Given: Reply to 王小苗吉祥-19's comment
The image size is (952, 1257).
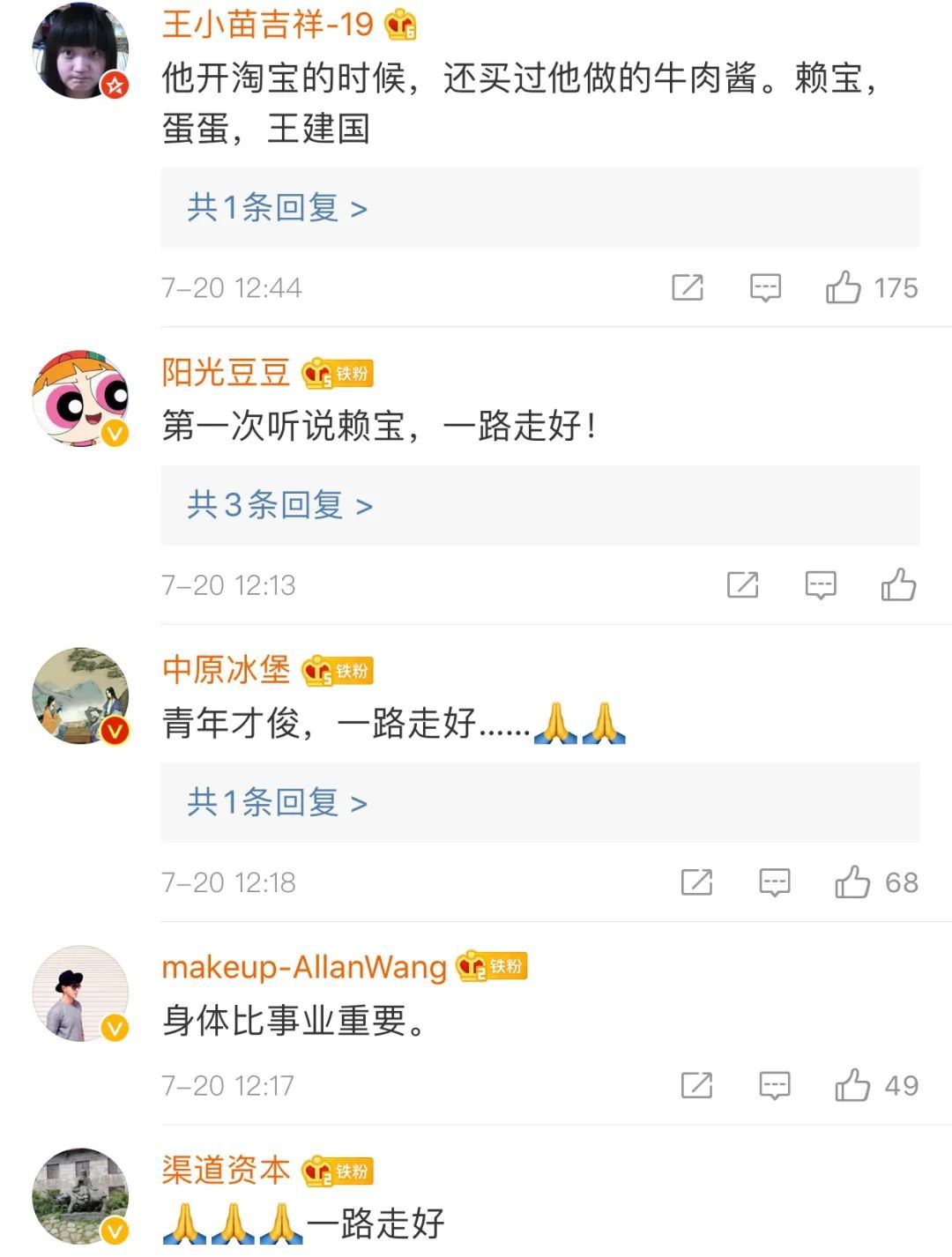Looking at the screenshot, I should (x=765, y=287).
